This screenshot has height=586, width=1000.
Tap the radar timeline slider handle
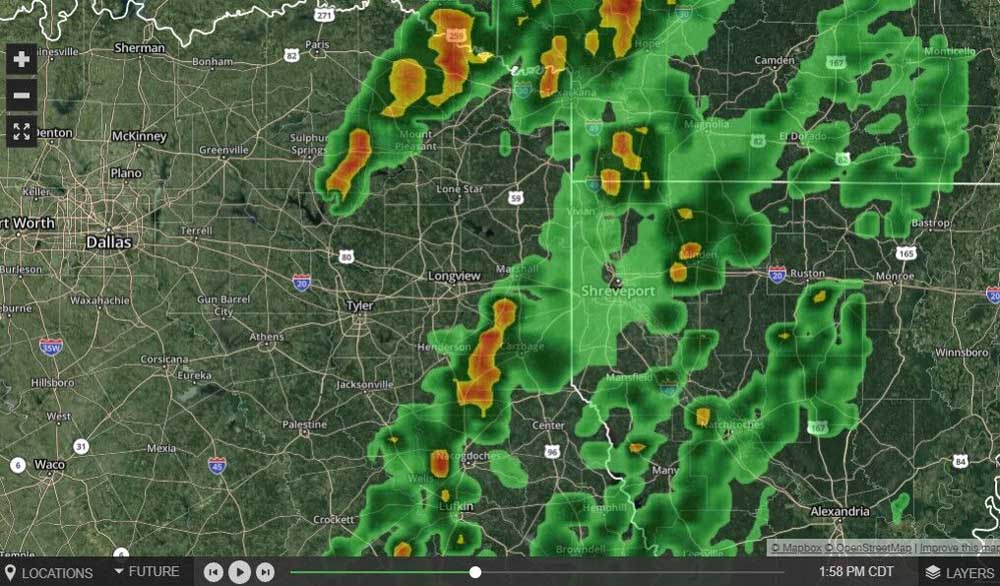[x=475, y=572]
